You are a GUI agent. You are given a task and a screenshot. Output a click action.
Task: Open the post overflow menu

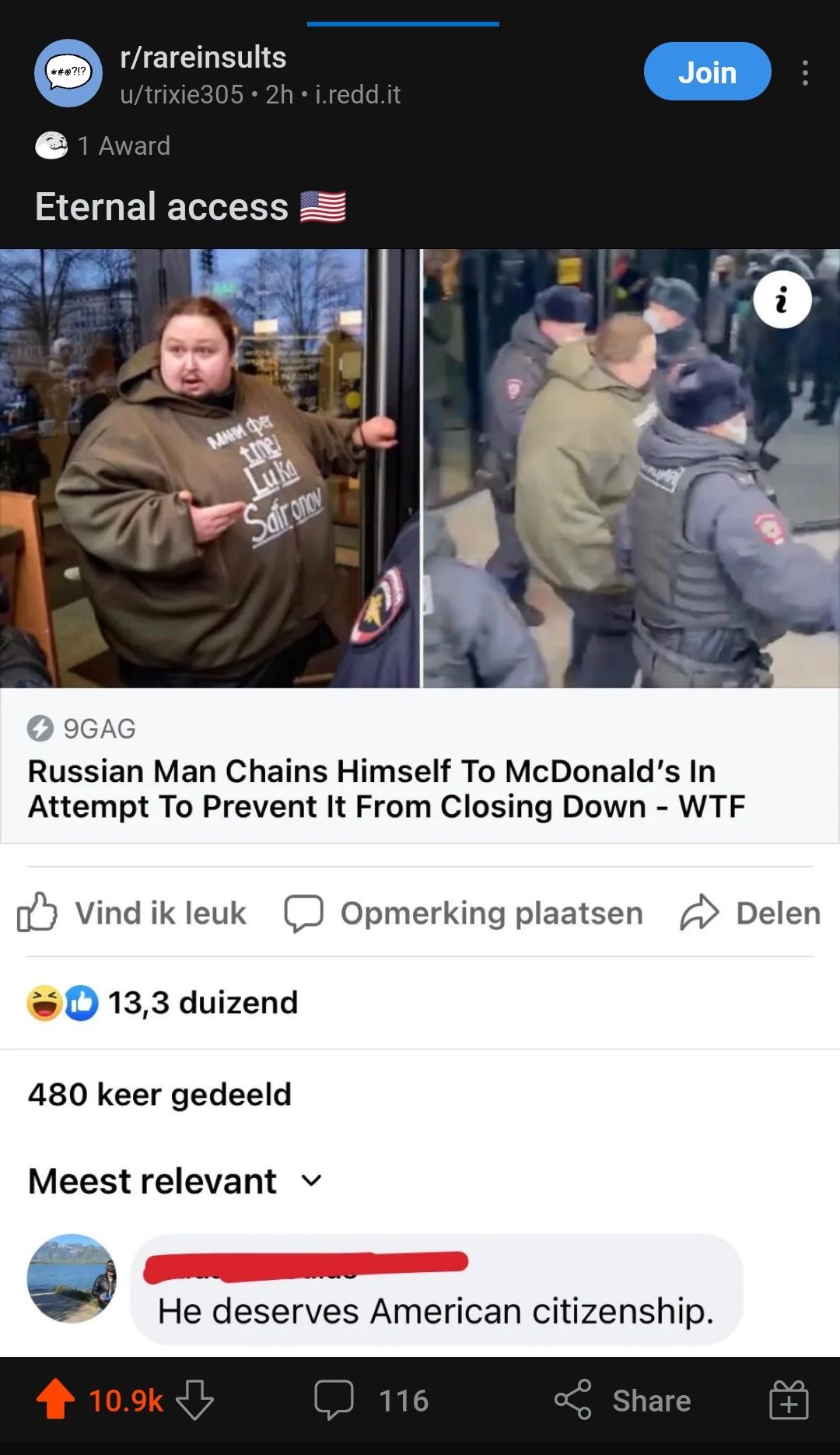(x=805, y=72)
